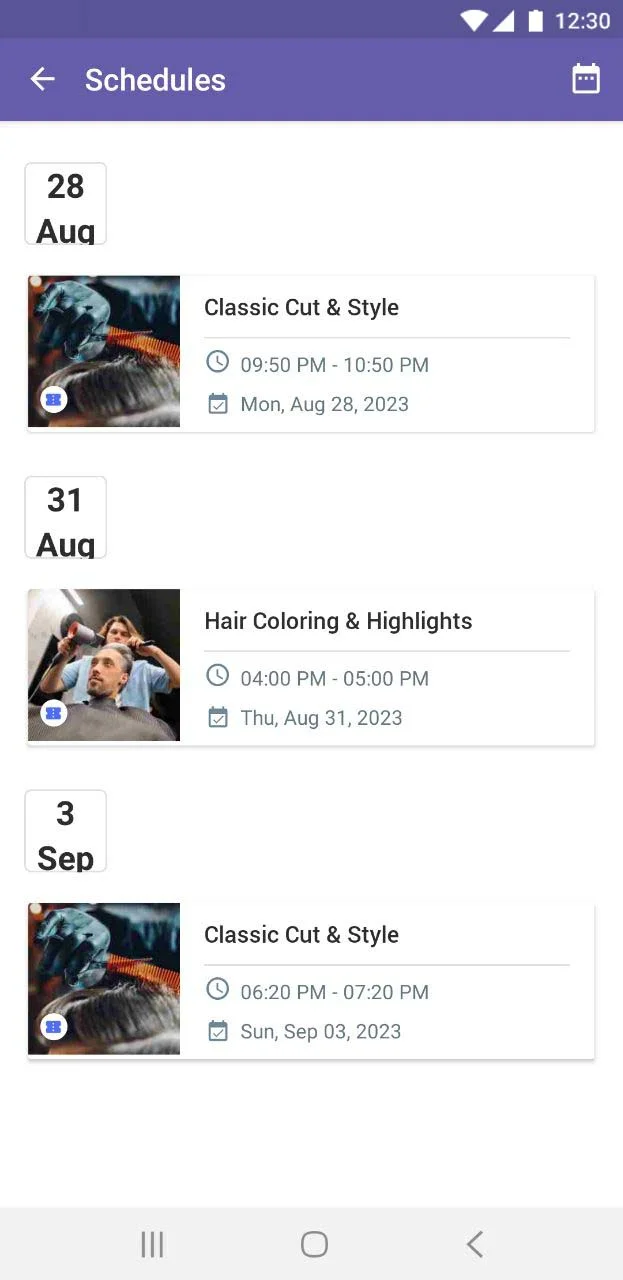Open the Hair Coloring & Highlights appointment
Screen dimensions: 623x1280
[311, 667]
